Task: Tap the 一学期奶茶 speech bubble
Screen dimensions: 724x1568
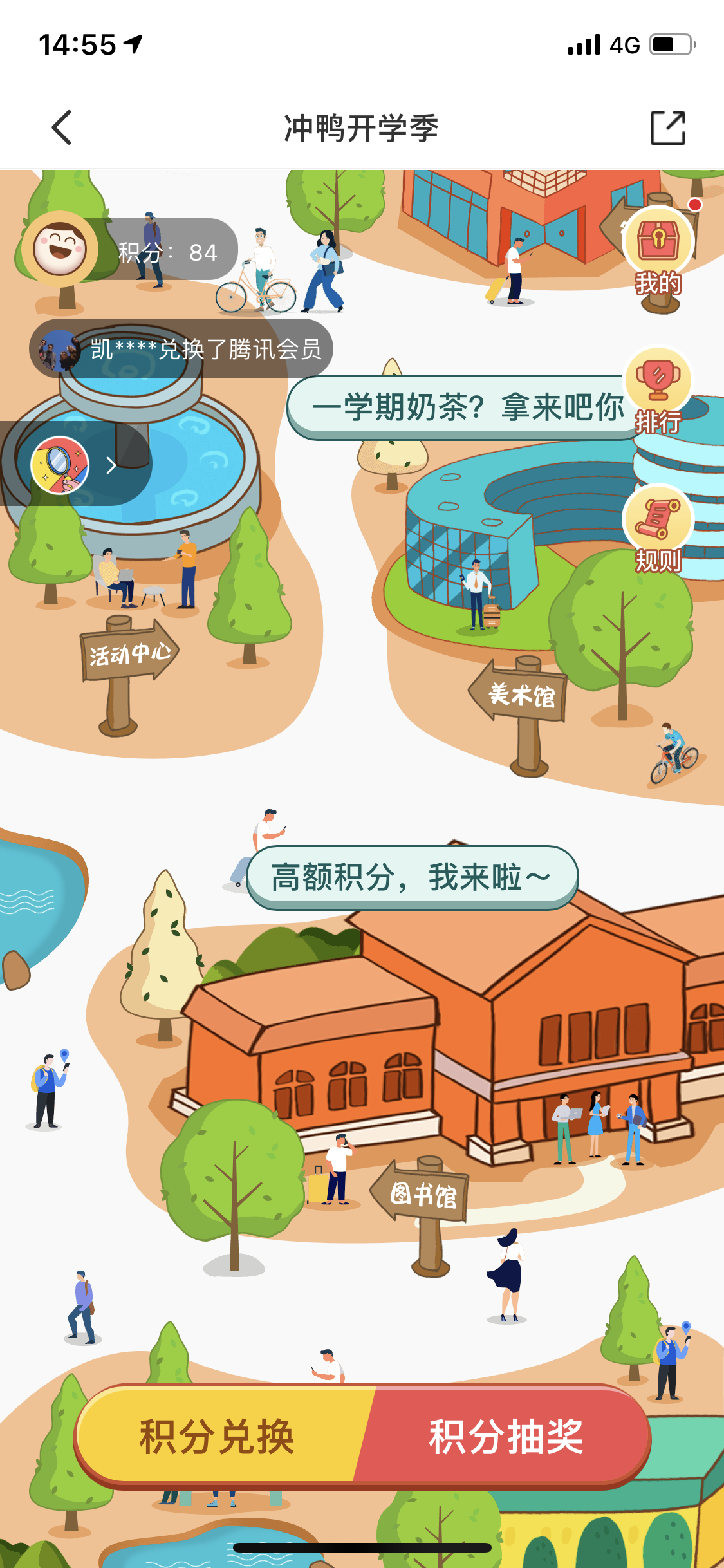Action: click(x=467, y=407)
